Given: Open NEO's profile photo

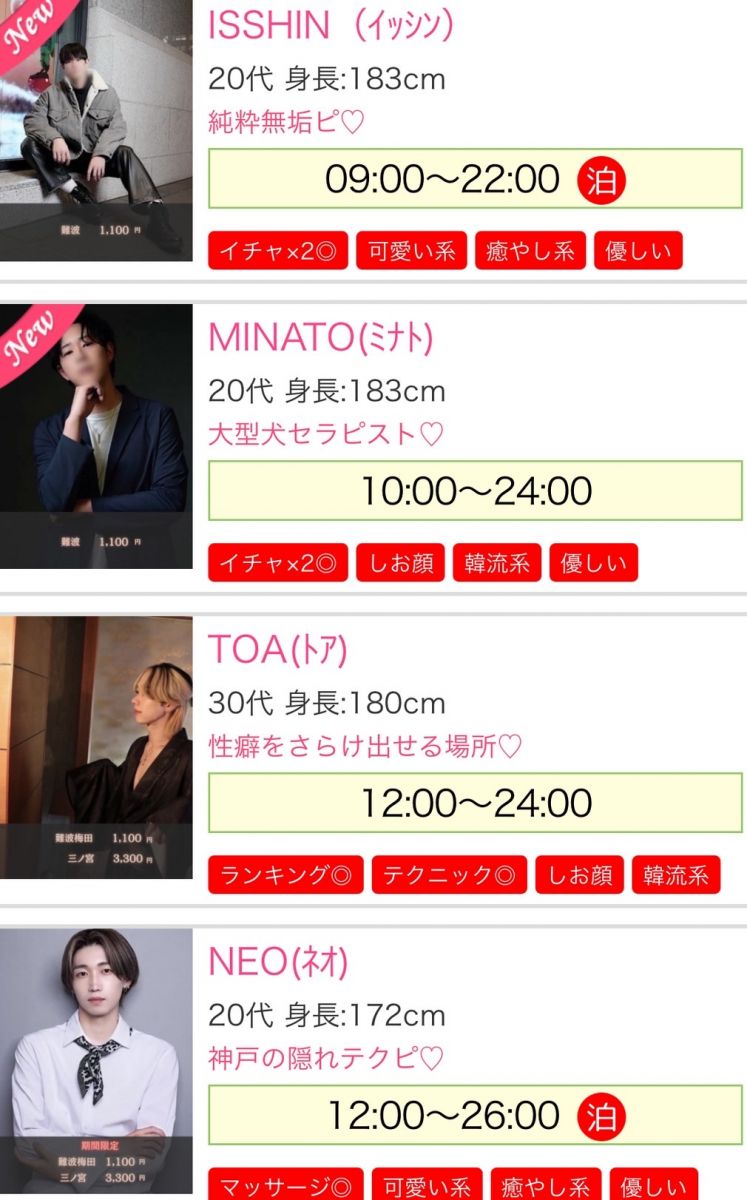Looking at the screenshot, I should coord(96,1064).
